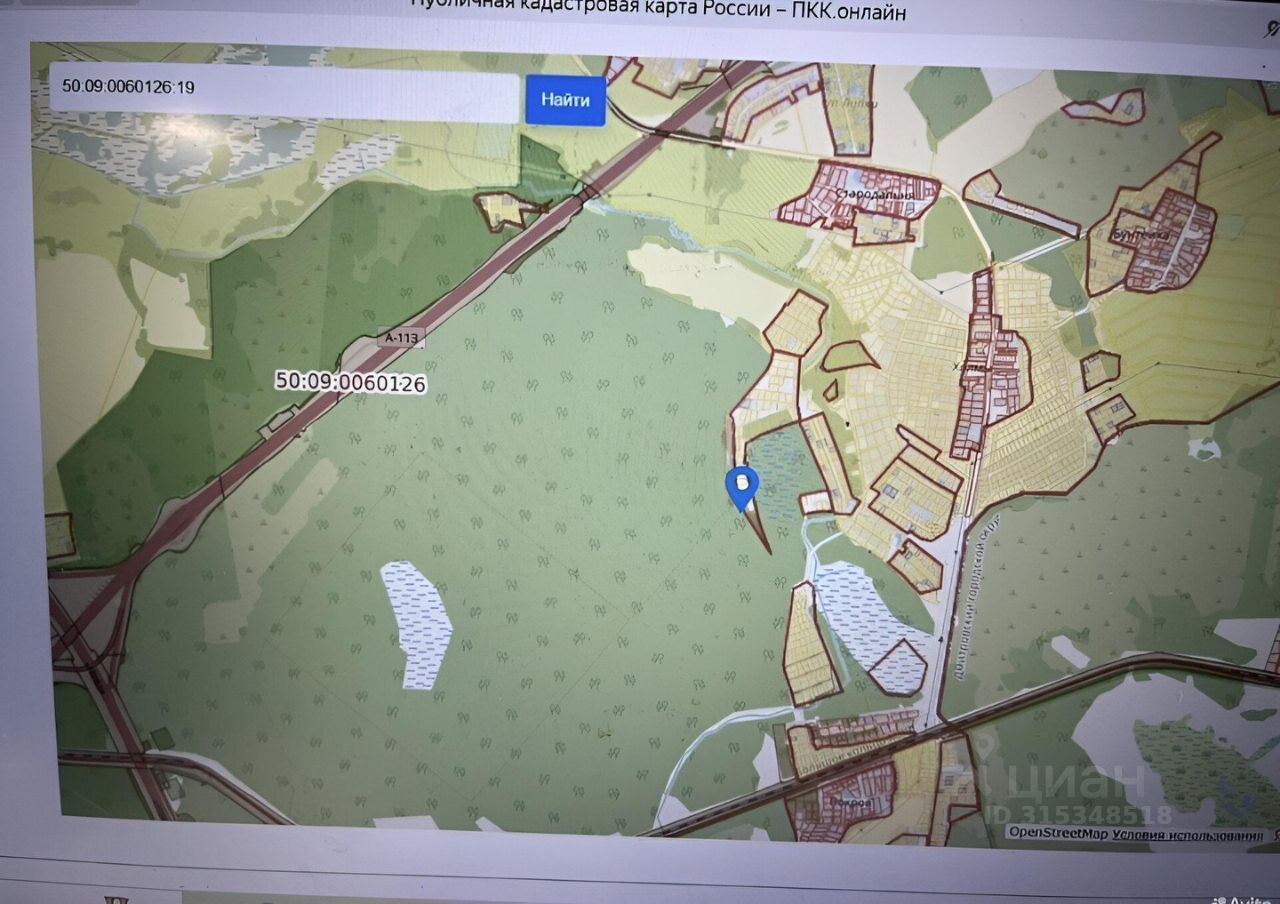Tap the blue location marker on map
1280x904 pixels.
click(741, 487)
